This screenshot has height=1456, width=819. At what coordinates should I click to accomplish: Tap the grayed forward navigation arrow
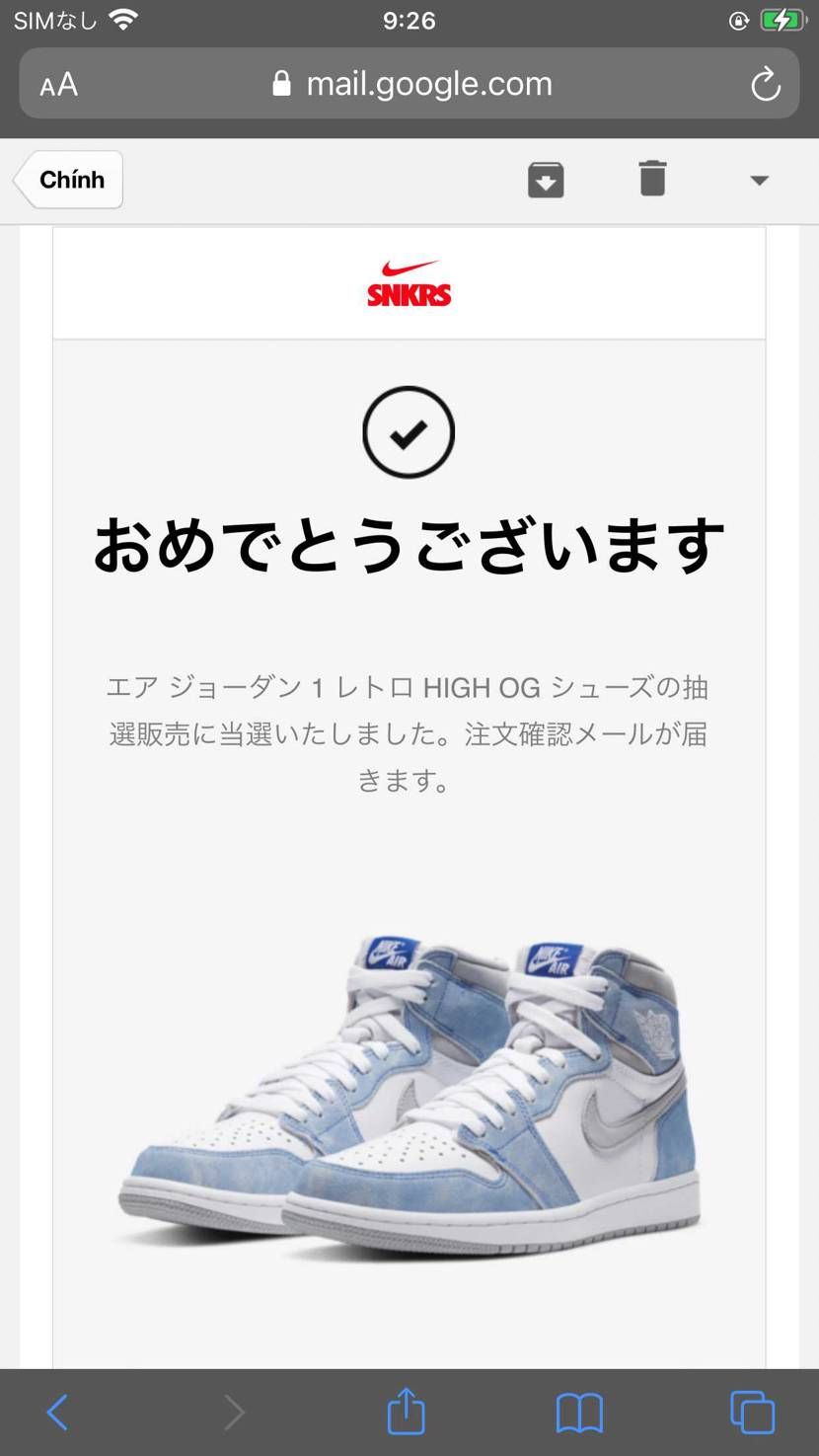point(234,1412)
